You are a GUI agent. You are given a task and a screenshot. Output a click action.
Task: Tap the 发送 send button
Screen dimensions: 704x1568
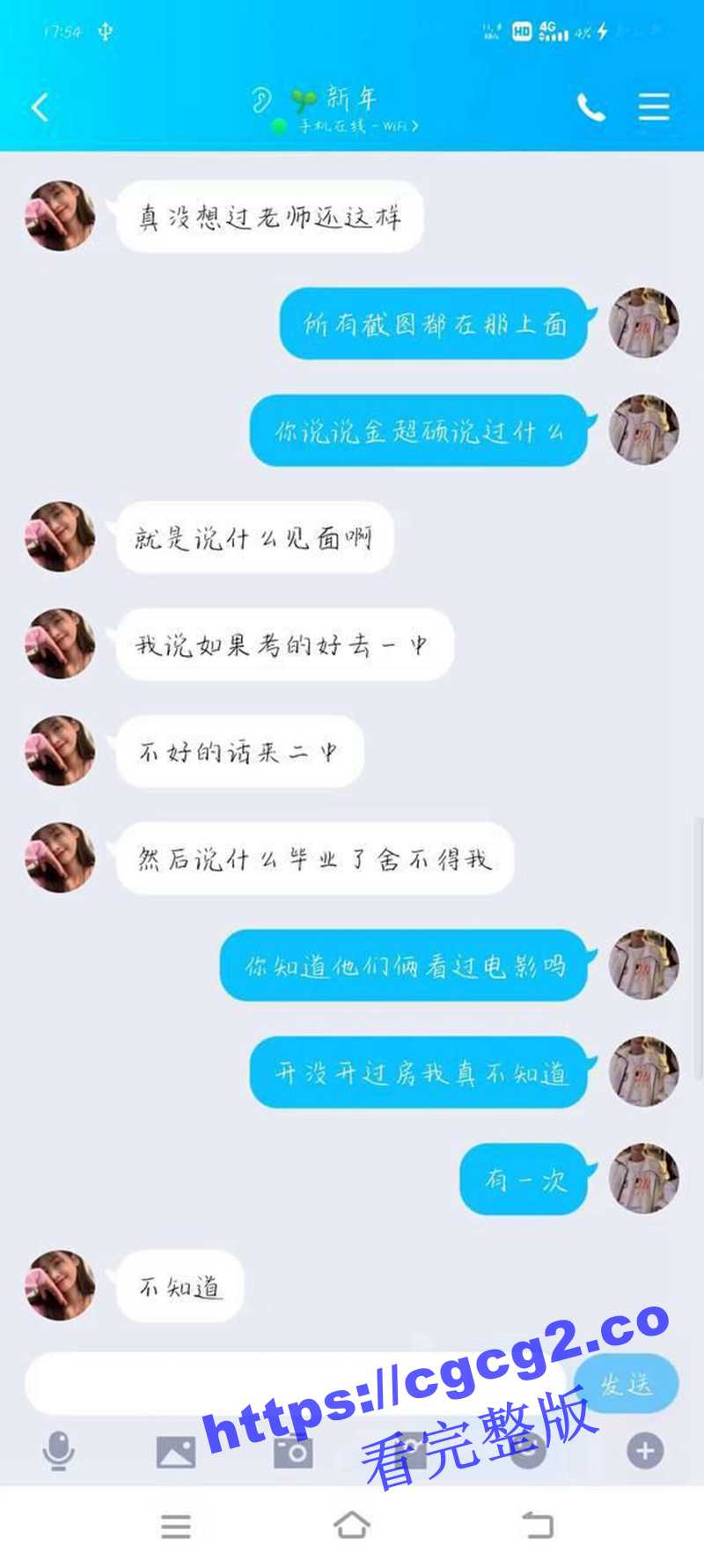(x=626, y=1383)
